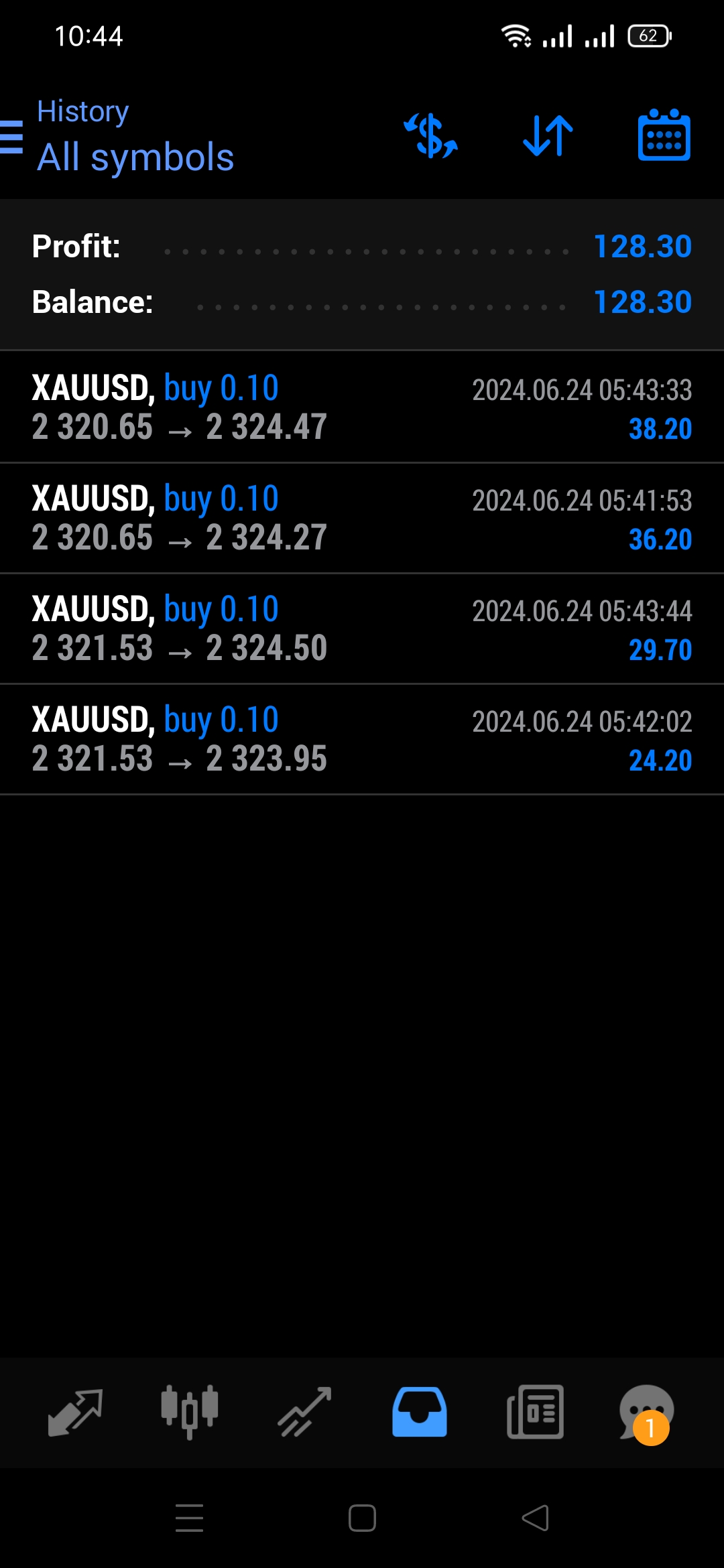Go to the system home screen
The image size is (724, 1568).
point(362,1518)
